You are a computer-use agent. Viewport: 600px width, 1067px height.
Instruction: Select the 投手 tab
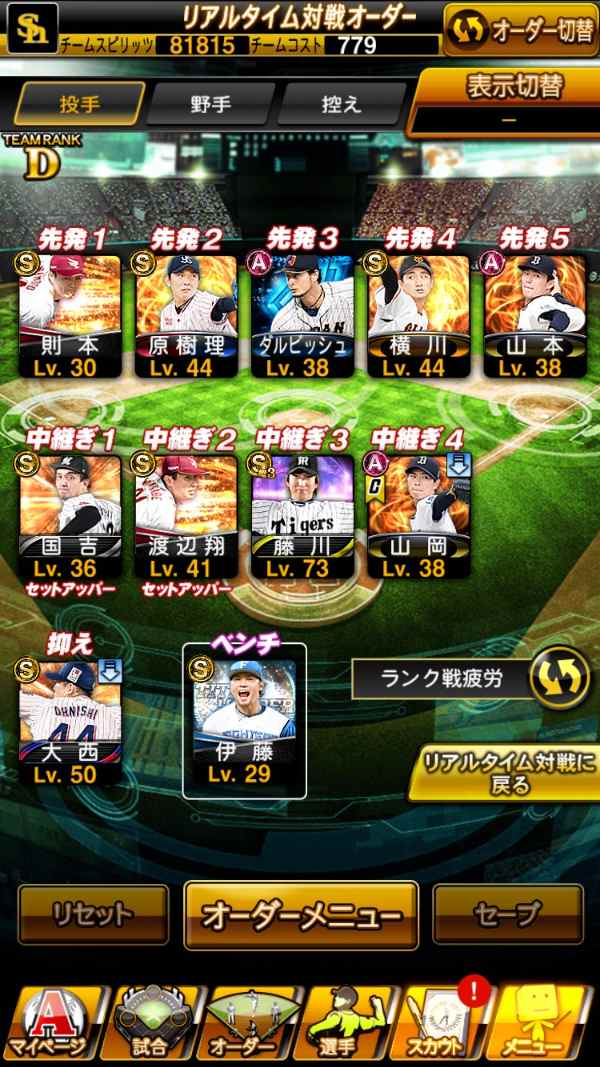(x=80, y=104)
